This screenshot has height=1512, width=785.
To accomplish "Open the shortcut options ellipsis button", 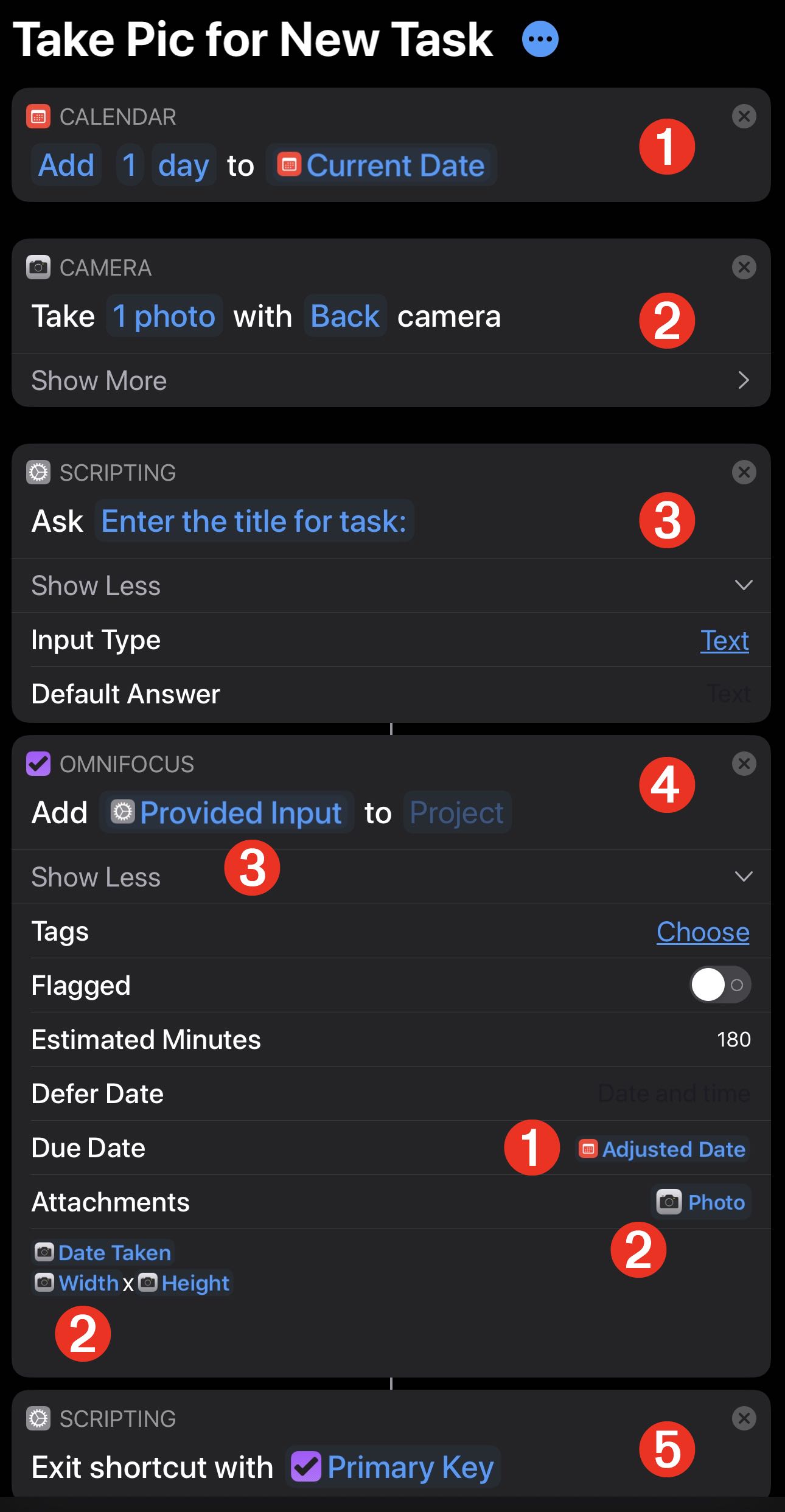I will (x=540, y=40).
